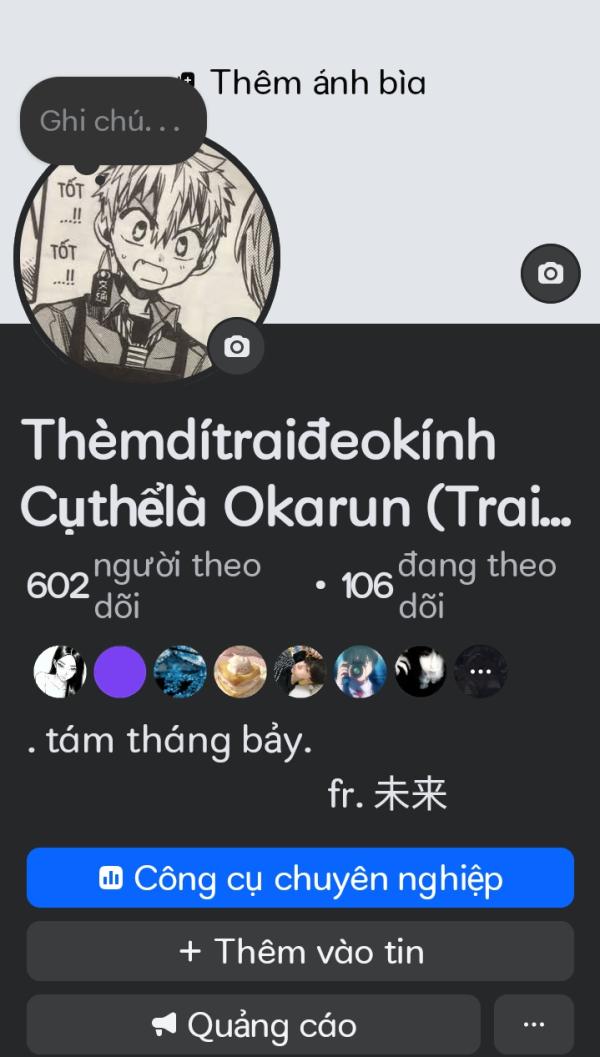
Task: Open Công cụ chuyên nghiệp dashboard
Action: click(300, 878)
